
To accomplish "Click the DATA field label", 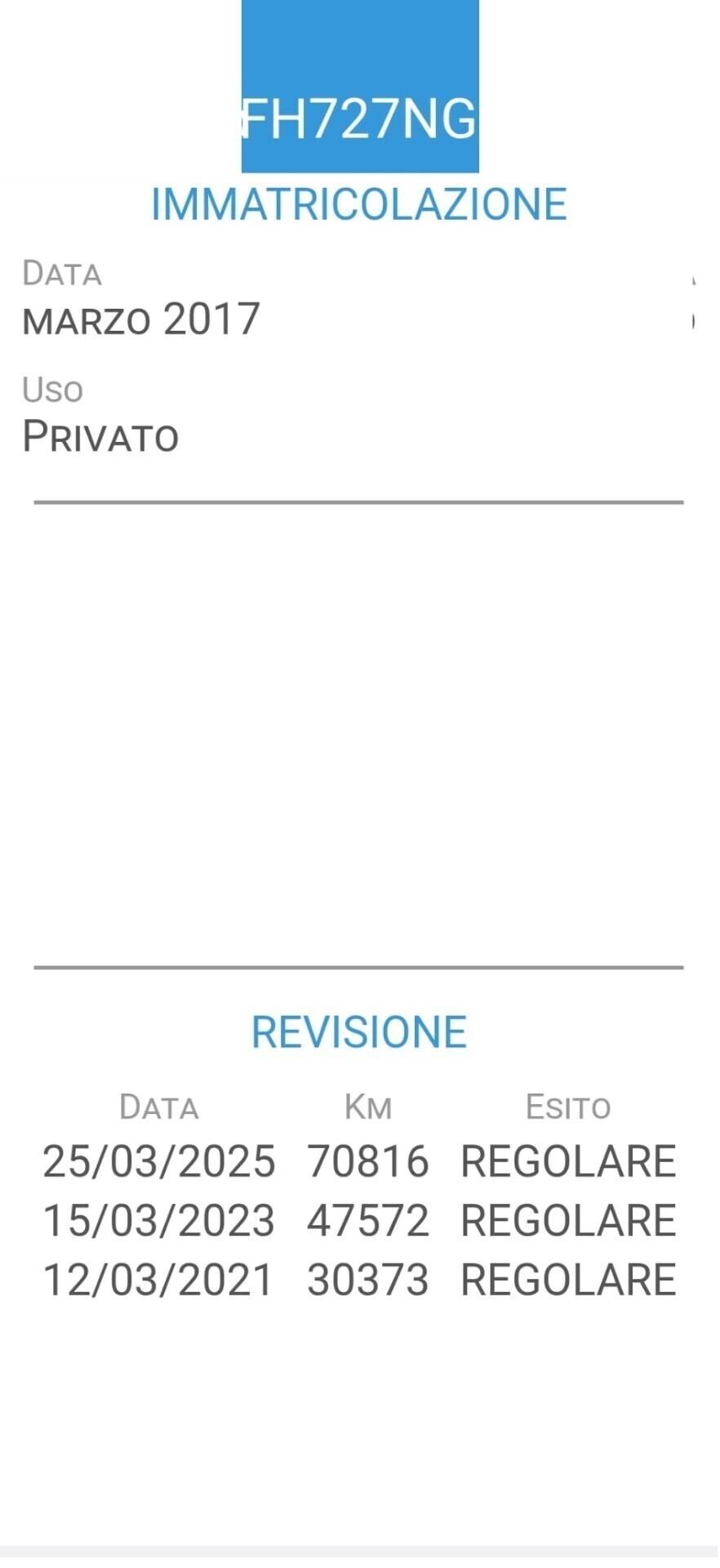I will [x=62, y=273].
